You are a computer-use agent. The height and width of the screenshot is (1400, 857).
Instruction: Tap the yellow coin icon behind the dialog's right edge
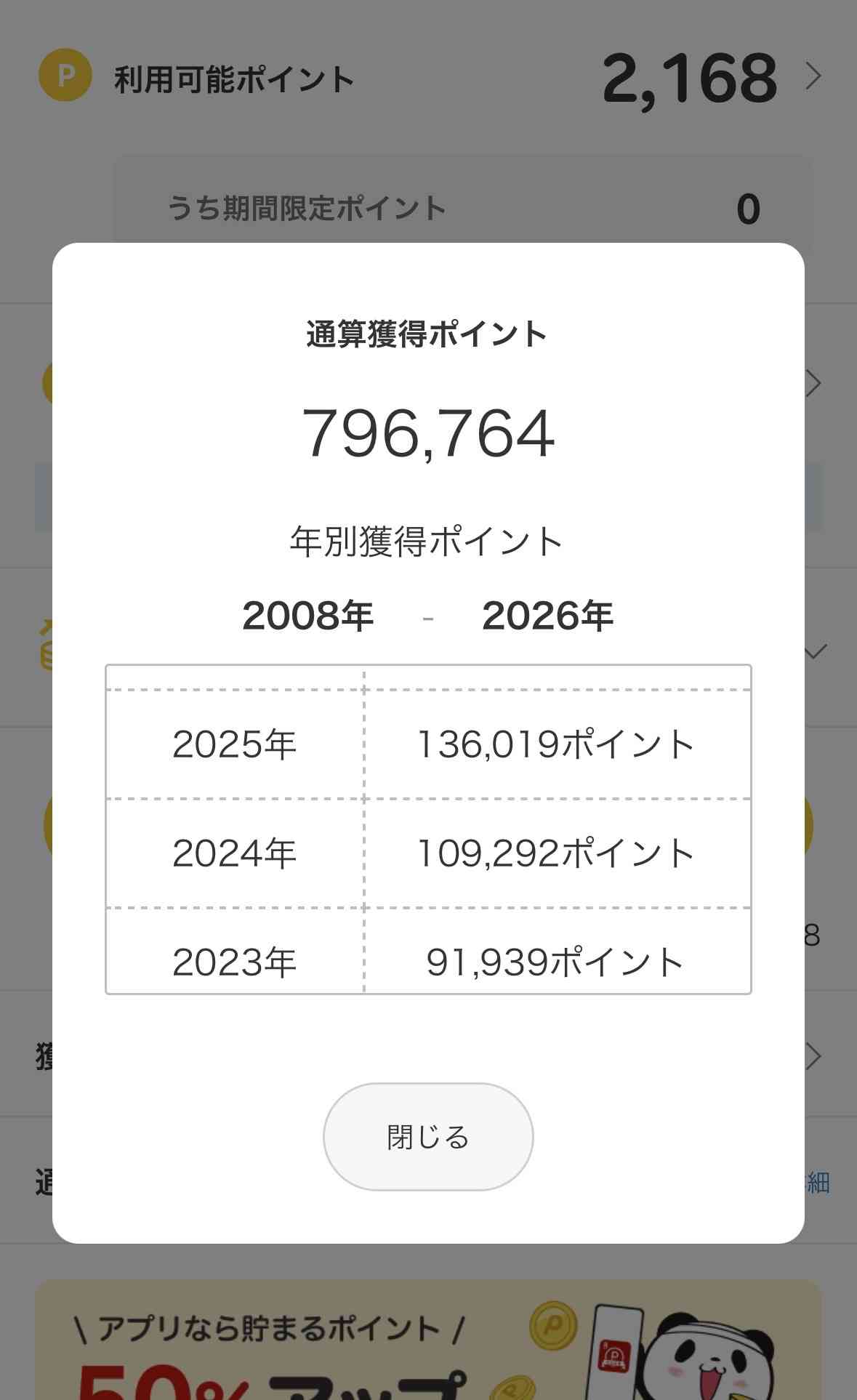809,825
